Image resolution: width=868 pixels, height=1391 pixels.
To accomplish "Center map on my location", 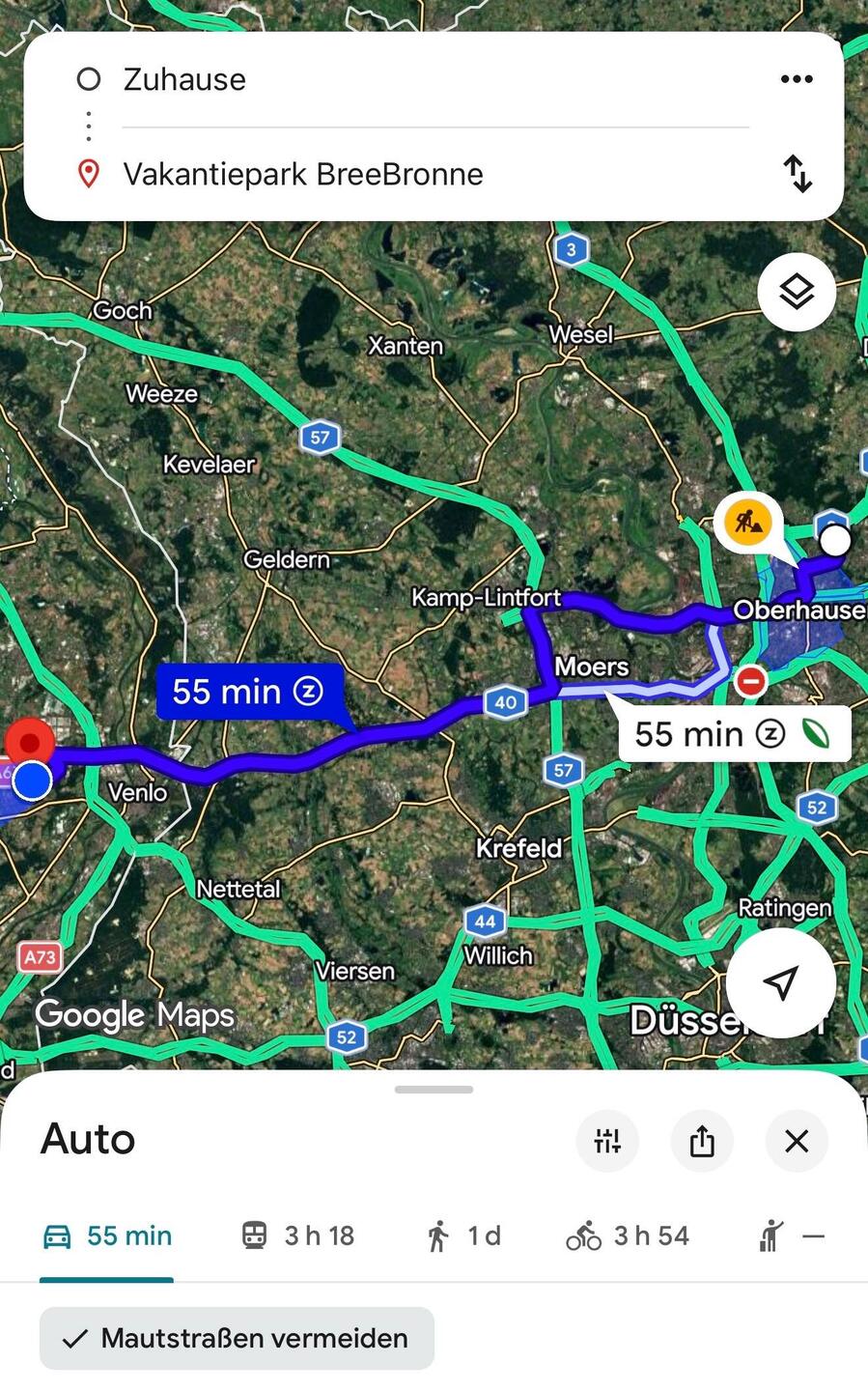I will point(780,982).
